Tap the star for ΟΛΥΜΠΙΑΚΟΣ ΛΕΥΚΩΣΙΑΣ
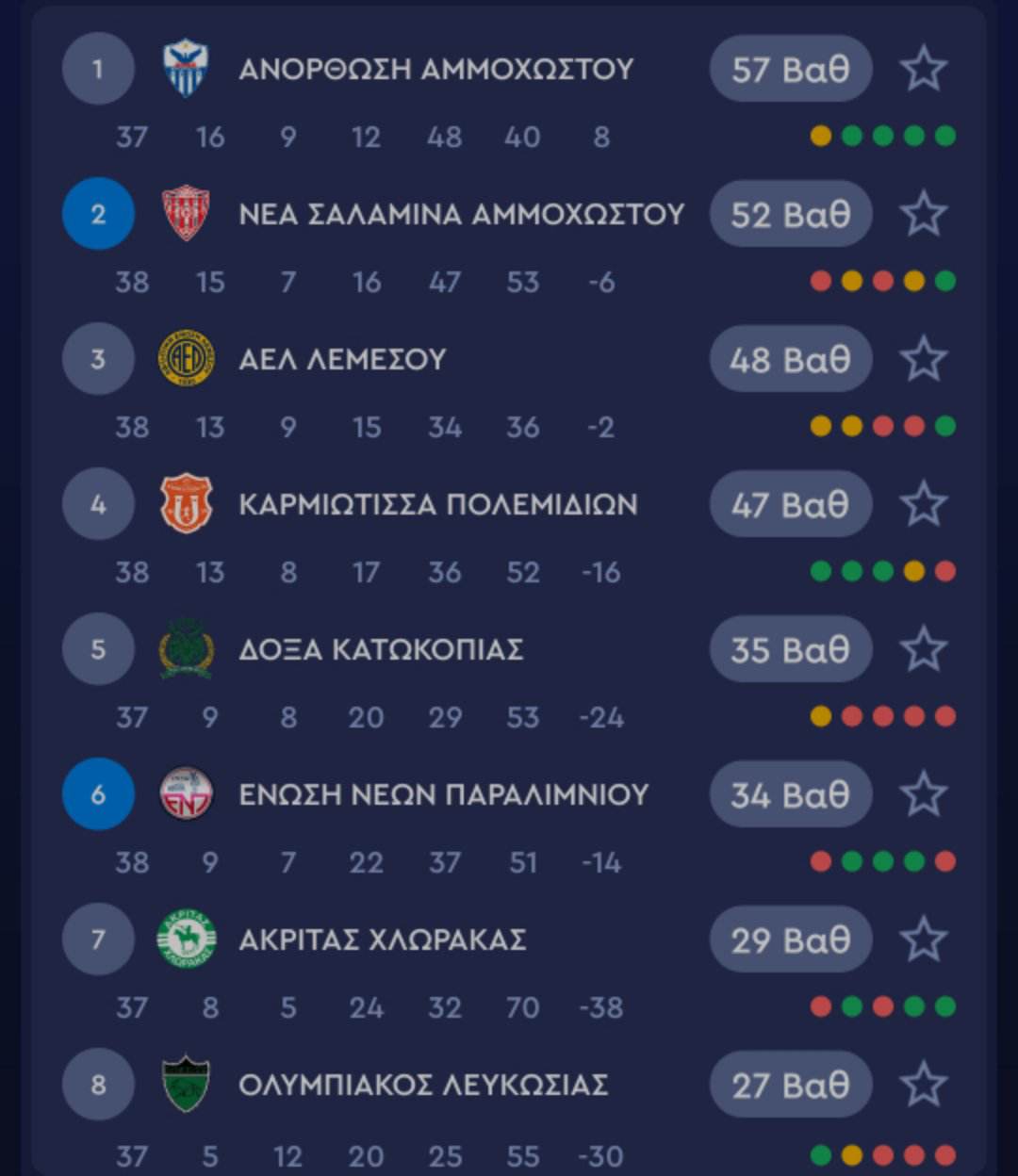Viewport: 1018px width, 1176px height. [x=923, y=1085]
